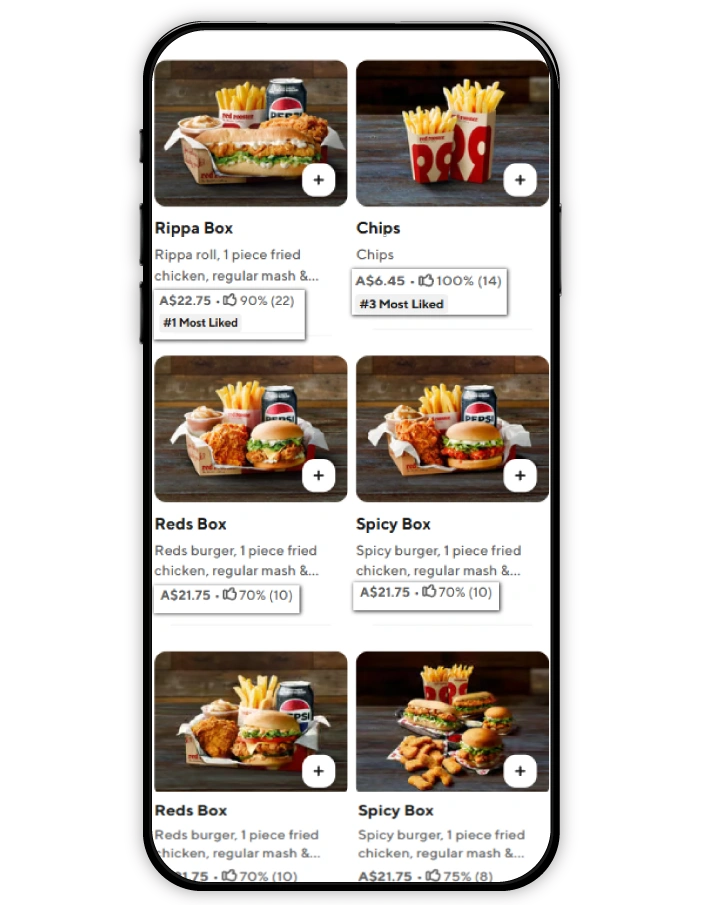Click the thumbs-up icon beside Chips rating

(x=429, y=281)
